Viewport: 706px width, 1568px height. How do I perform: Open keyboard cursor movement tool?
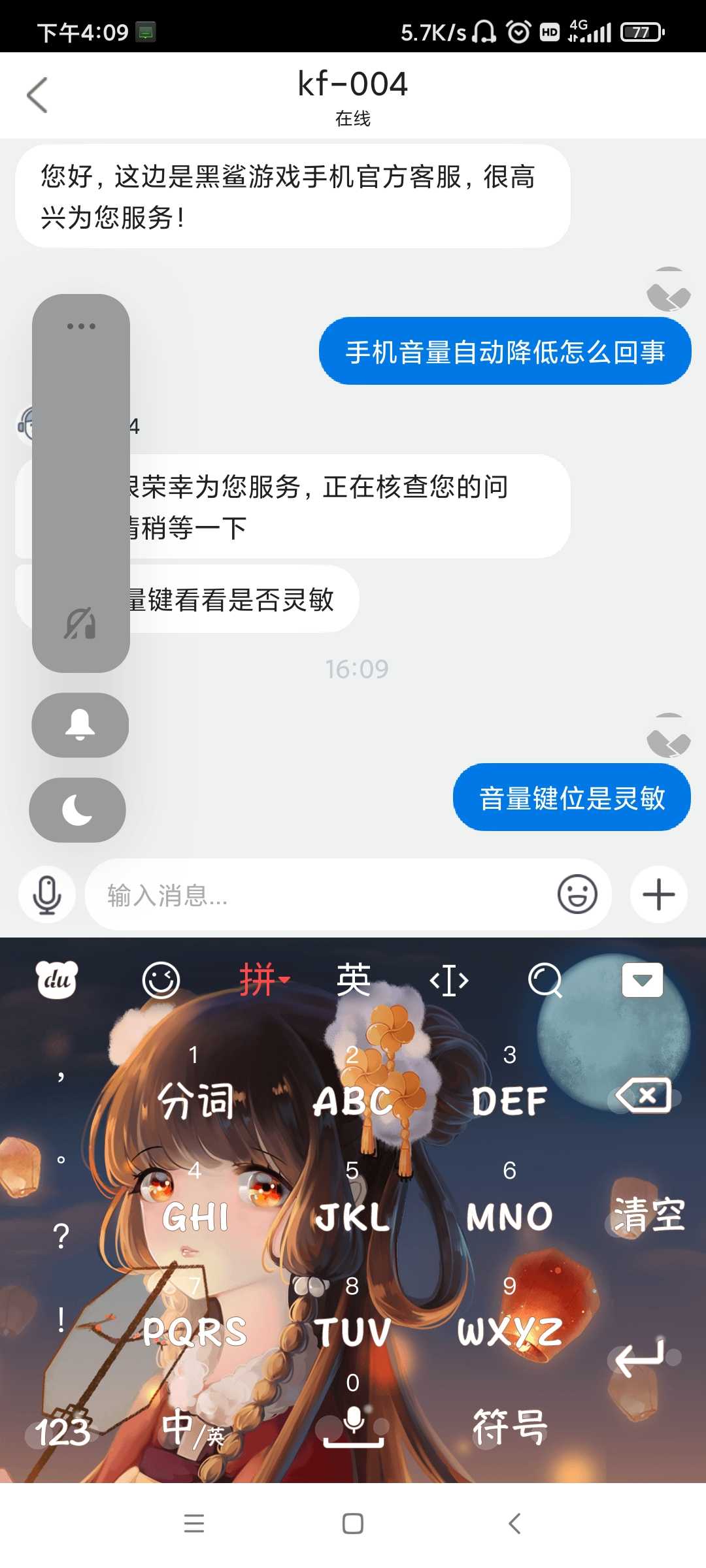[x=449, y=981]
